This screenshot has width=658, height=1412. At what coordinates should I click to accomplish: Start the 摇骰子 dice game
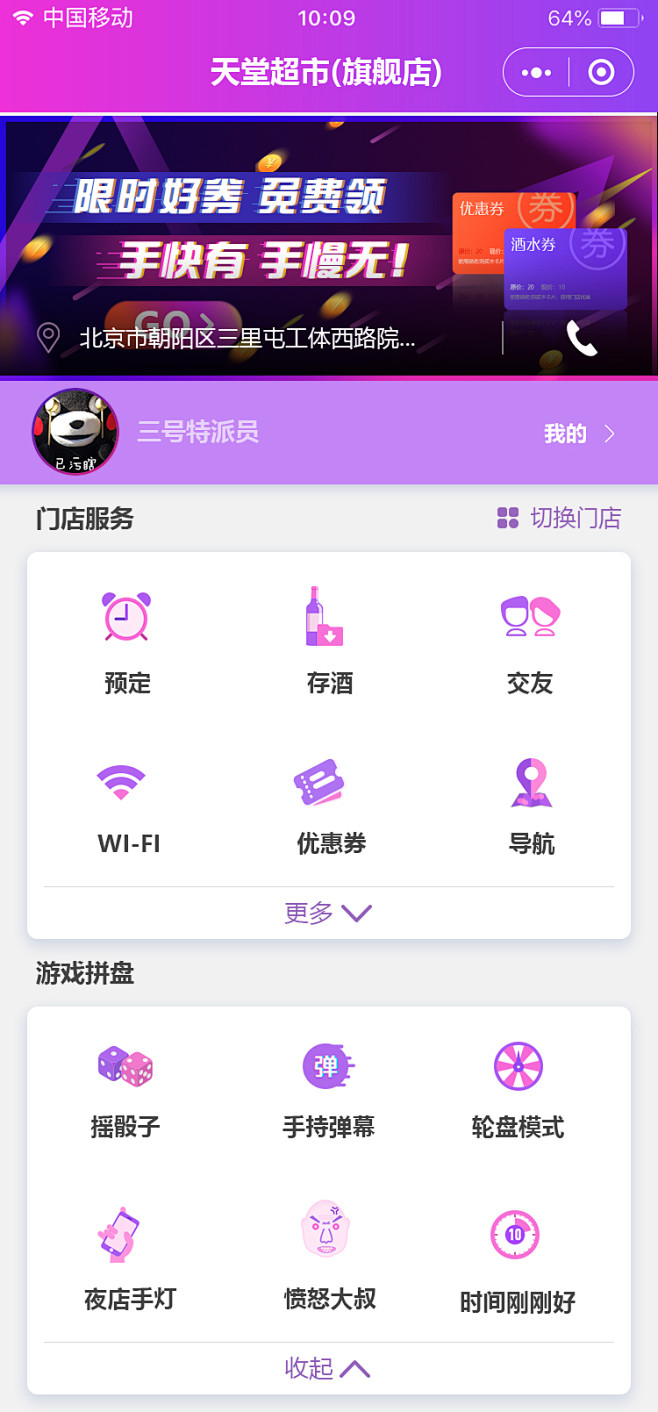[x=125, y=1090]
